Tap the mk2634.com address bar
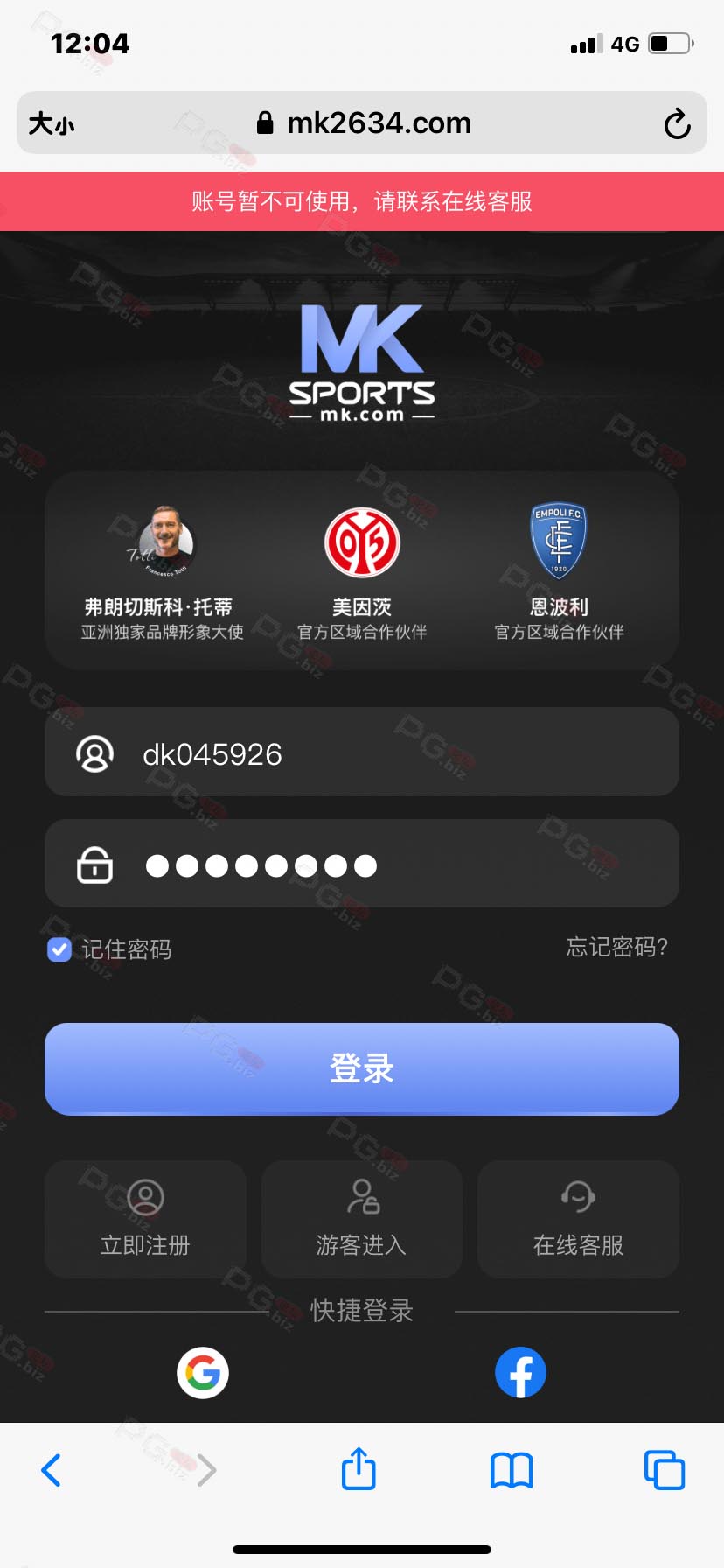This screenshot has width=724, height=1568. click(x=362, y=122)
